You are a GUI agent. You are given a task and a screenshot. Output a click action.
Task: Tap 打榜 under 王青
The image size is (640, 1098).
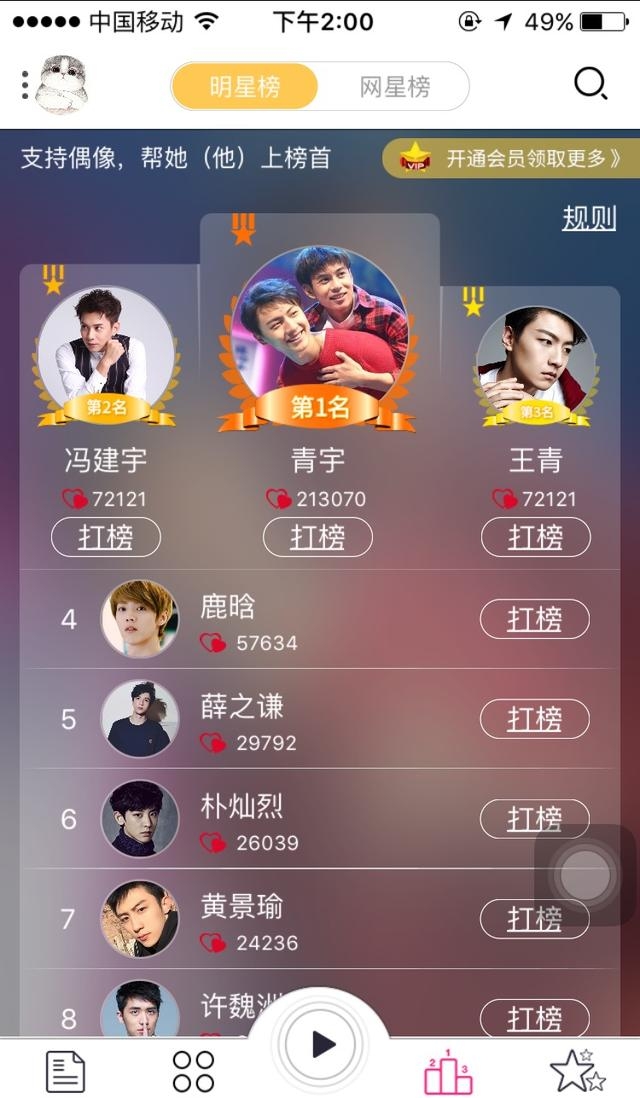click(x=535, y=538)
